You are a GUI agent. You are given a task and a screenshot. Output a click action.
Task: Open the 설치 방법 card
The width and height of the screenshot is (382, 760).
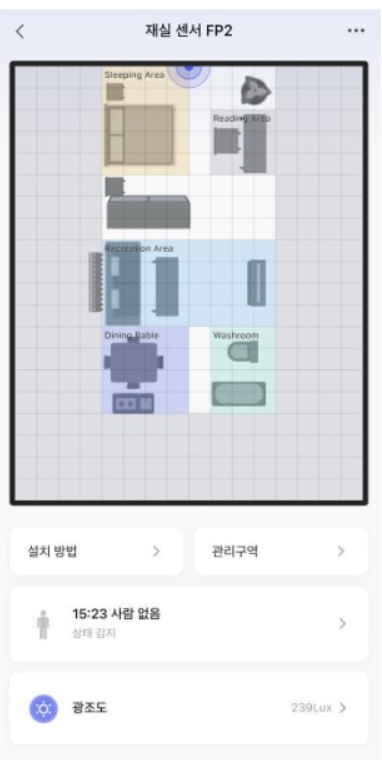pyautogui.click(x=96, y=552)
